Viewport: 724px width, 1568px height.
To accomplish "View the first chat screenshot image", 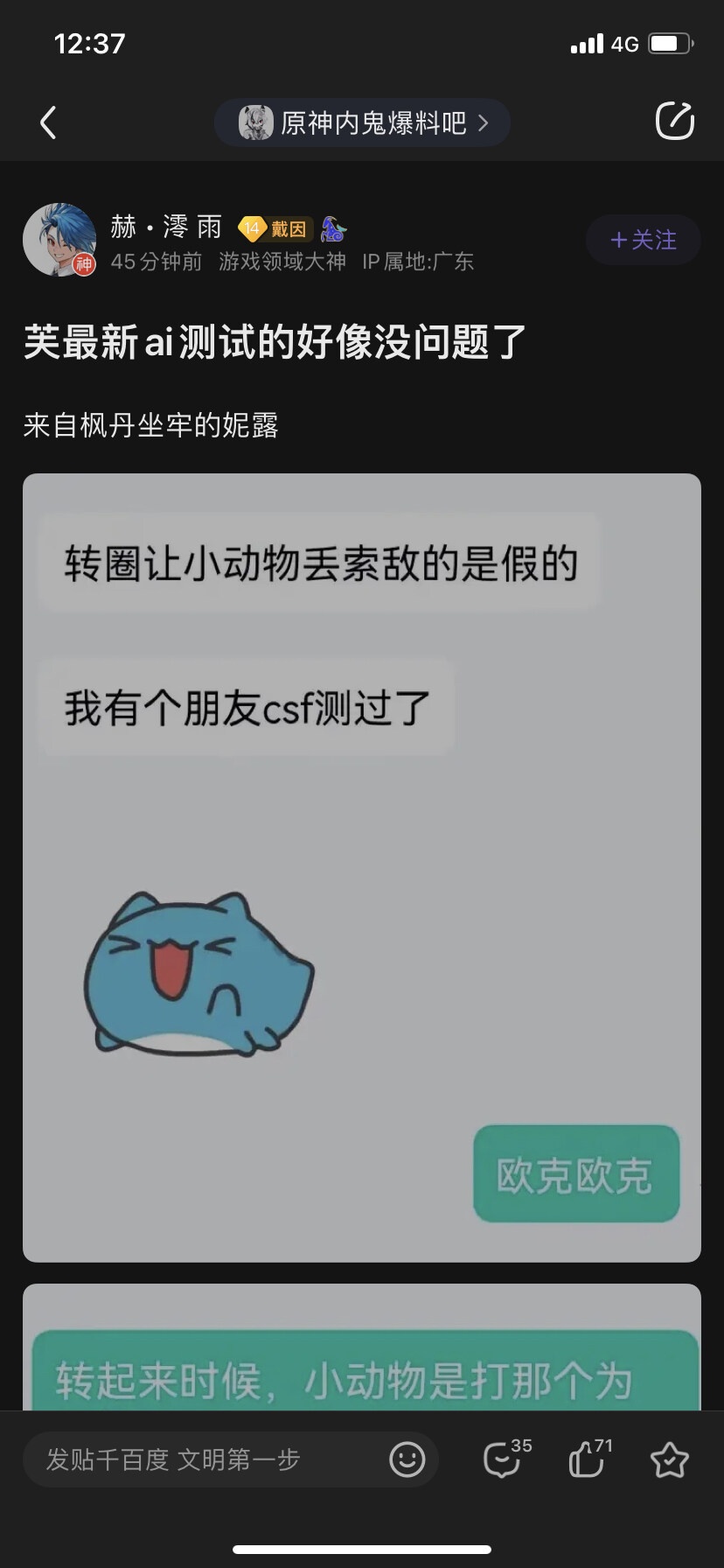I will click(x=362, y=866).
